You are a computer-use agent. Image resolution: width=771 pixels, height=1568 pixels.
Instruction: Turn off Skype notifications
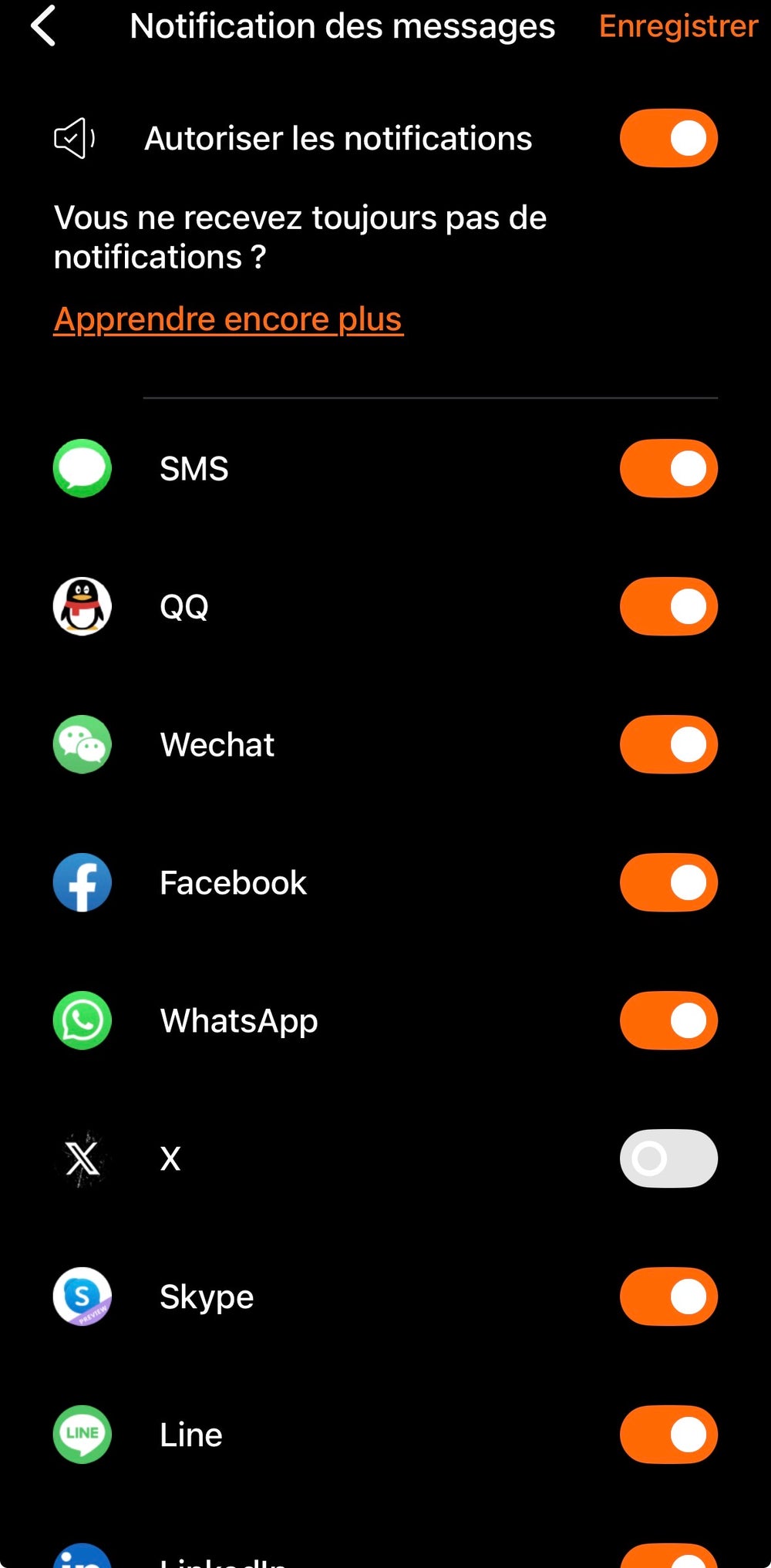tap(668, 1296)
